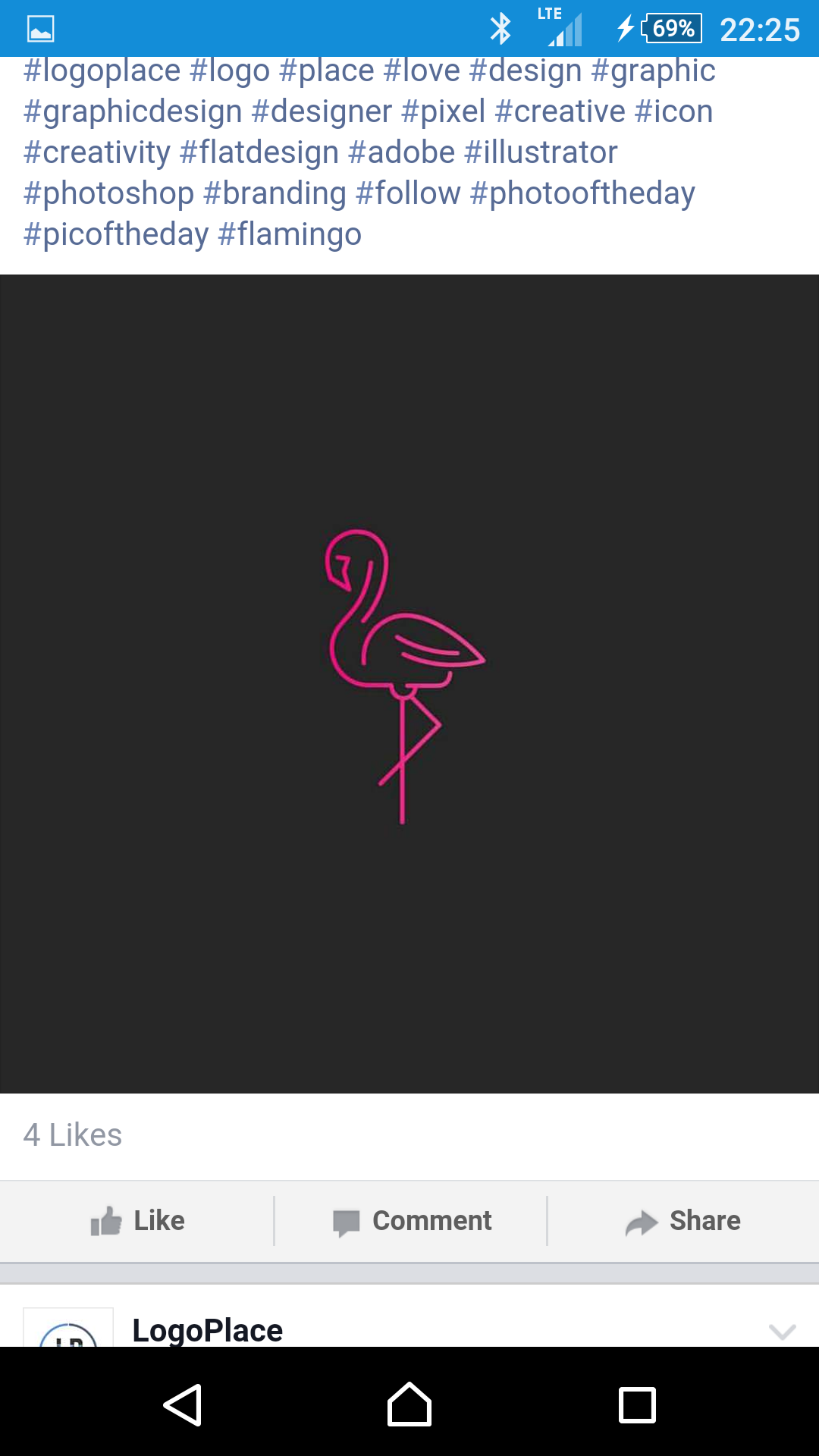819x1456 pixels.
Task: Comment on the flamingo post
Action: point(412,1221)
